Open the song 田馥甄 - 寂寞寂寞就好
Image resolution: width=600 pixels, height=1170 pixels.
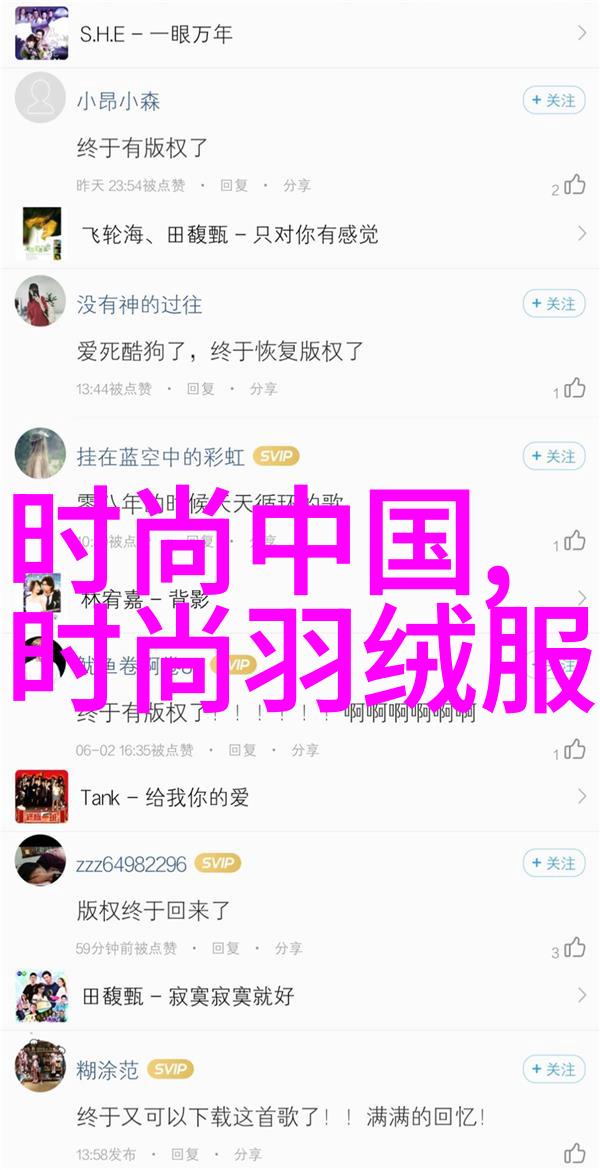click(300, 996)
